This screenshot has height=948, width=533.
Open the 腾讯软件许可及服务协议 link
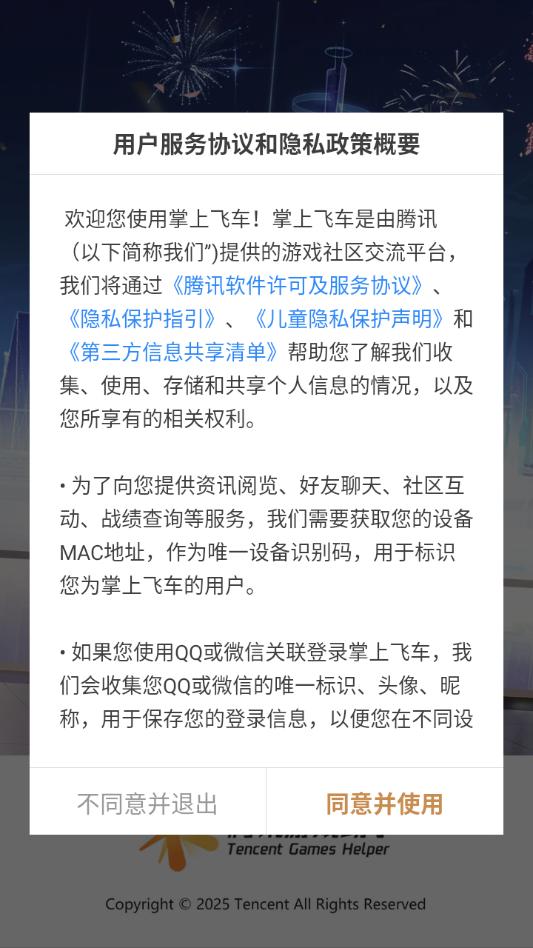pos(298,286)
